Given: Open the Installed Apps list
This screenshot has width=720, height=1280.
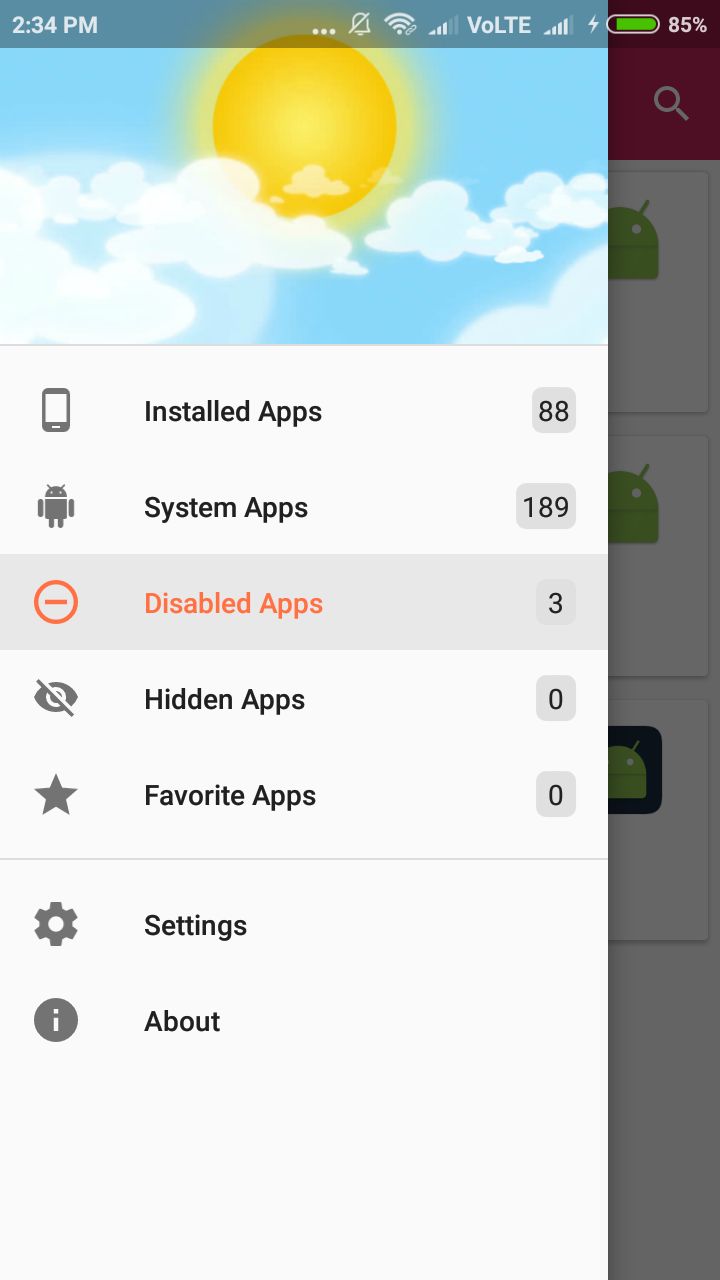Looking at the screenshot, I should pos(304,411).
